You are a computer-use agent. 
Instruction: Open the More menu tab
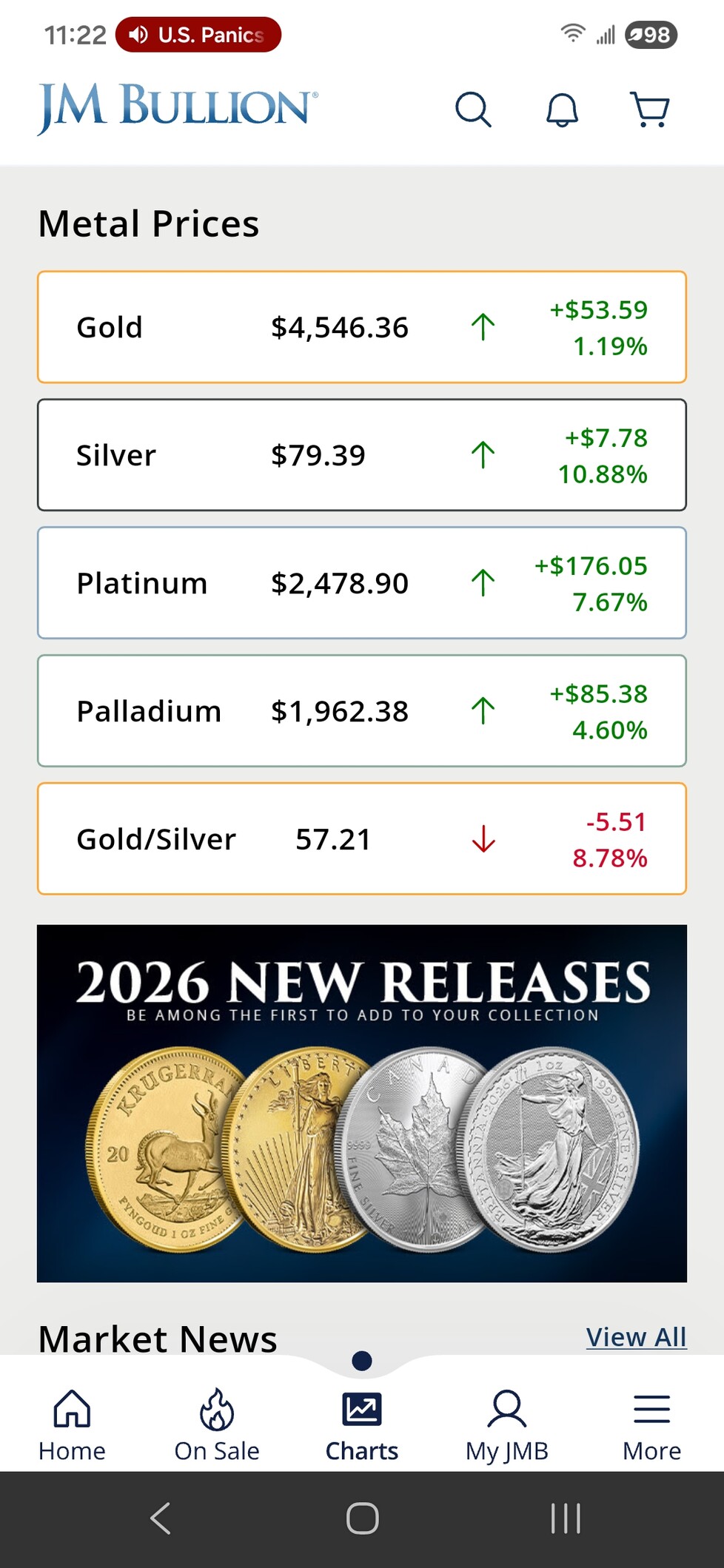651,1425
